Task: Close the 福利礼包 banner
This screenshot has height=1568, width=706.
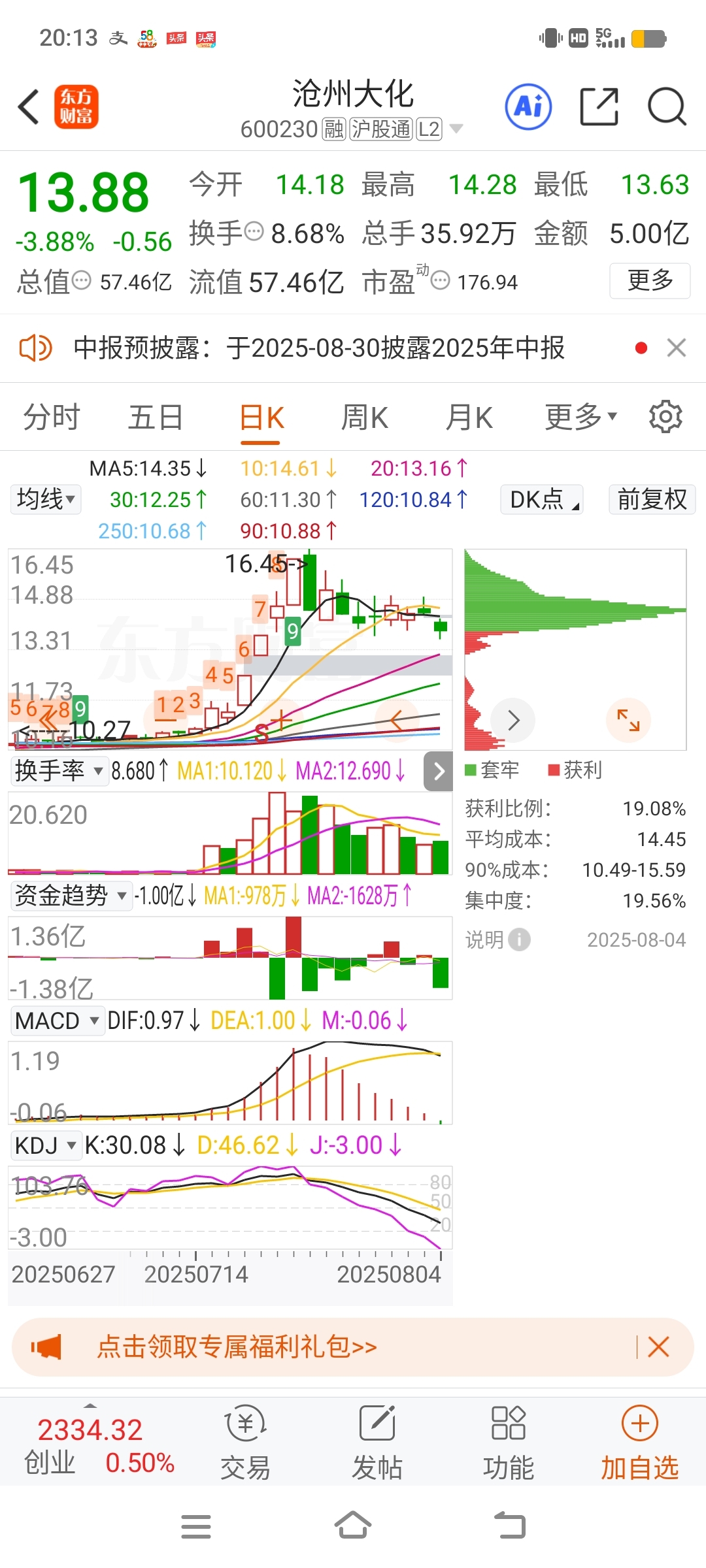Action: click(658, 1347)
